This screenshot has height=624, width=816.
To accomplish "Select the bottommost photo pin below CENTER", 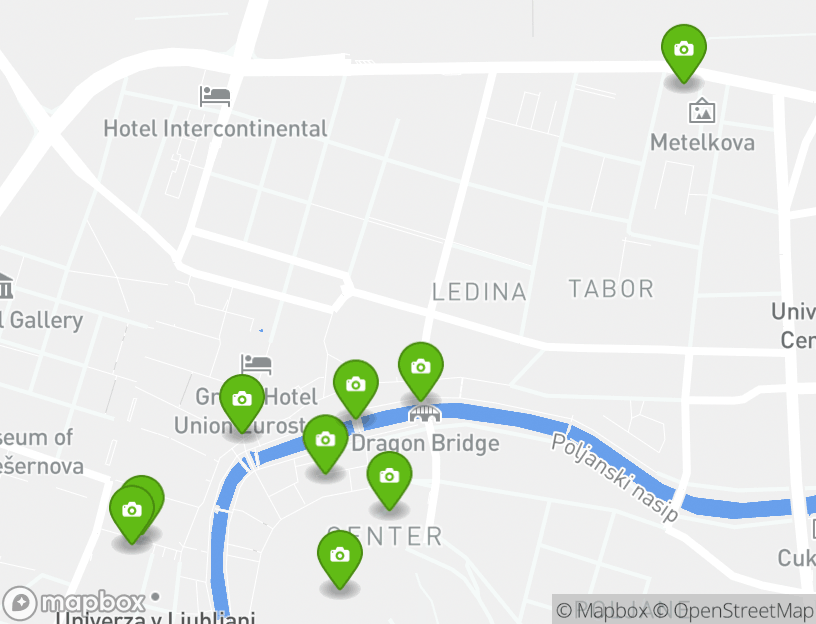I will click(340, 556).
